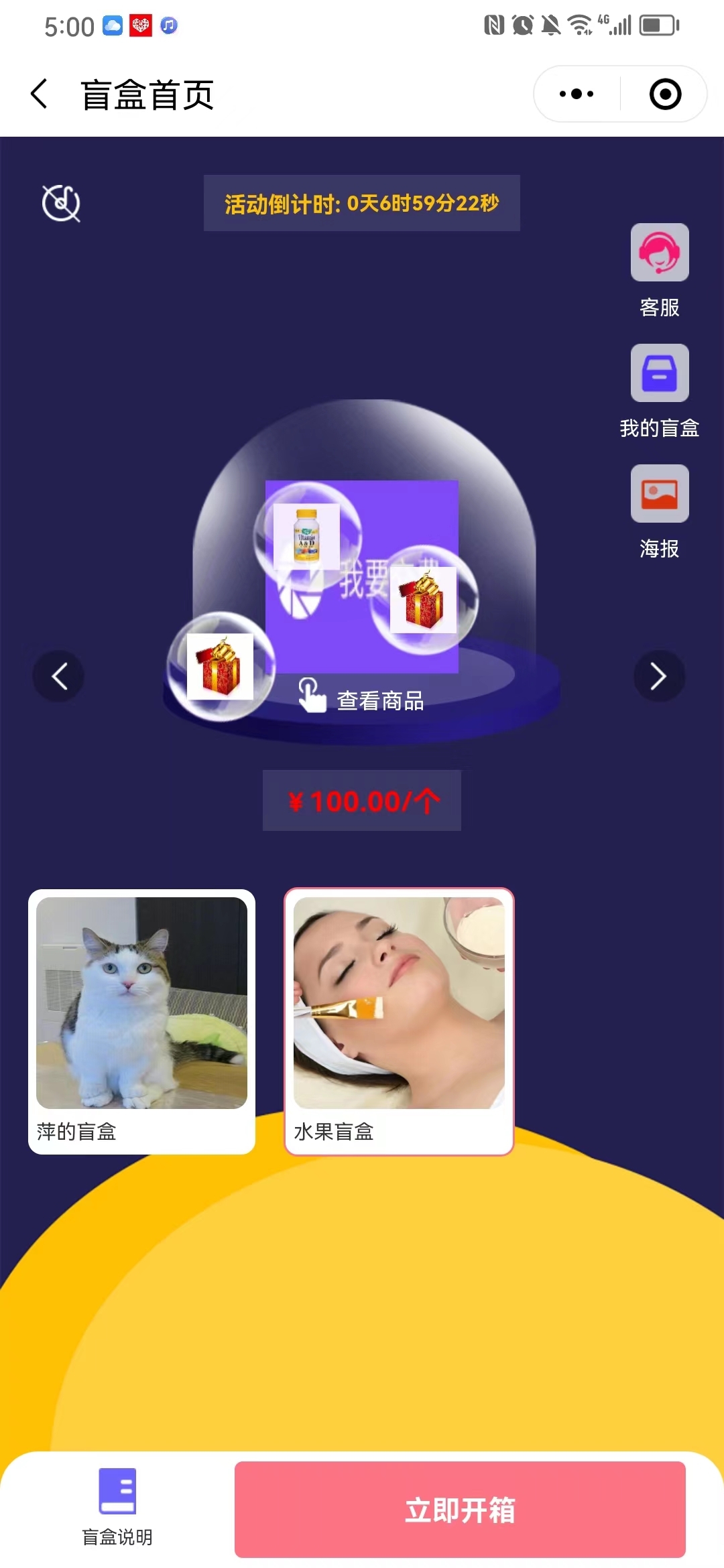The height and width of the screenshot is (1568, 724).
Task: Show the previous blind box
Action: [x=59, y=676]
